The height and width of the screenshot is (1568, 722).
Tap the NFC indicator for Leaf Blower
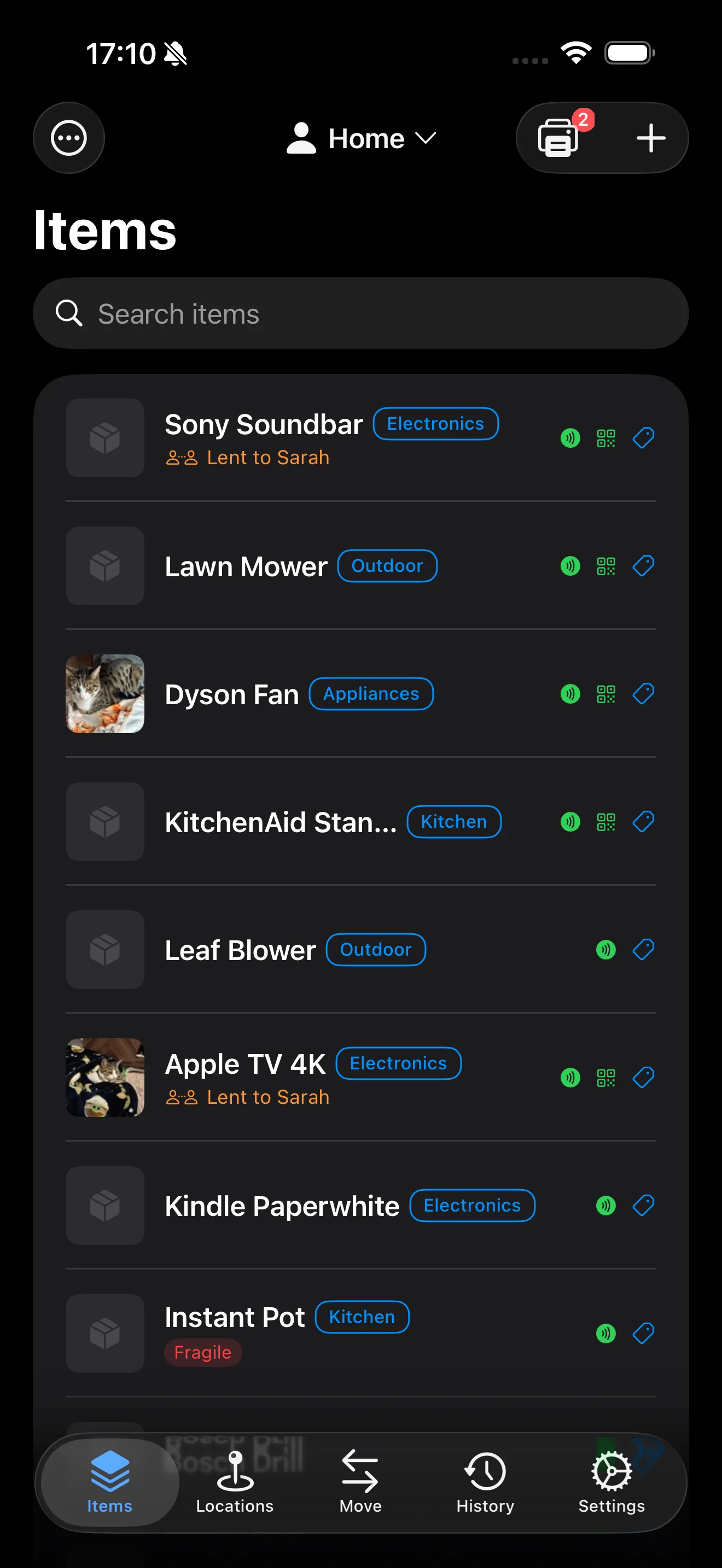pyautogui.click(x=605, y=950)
